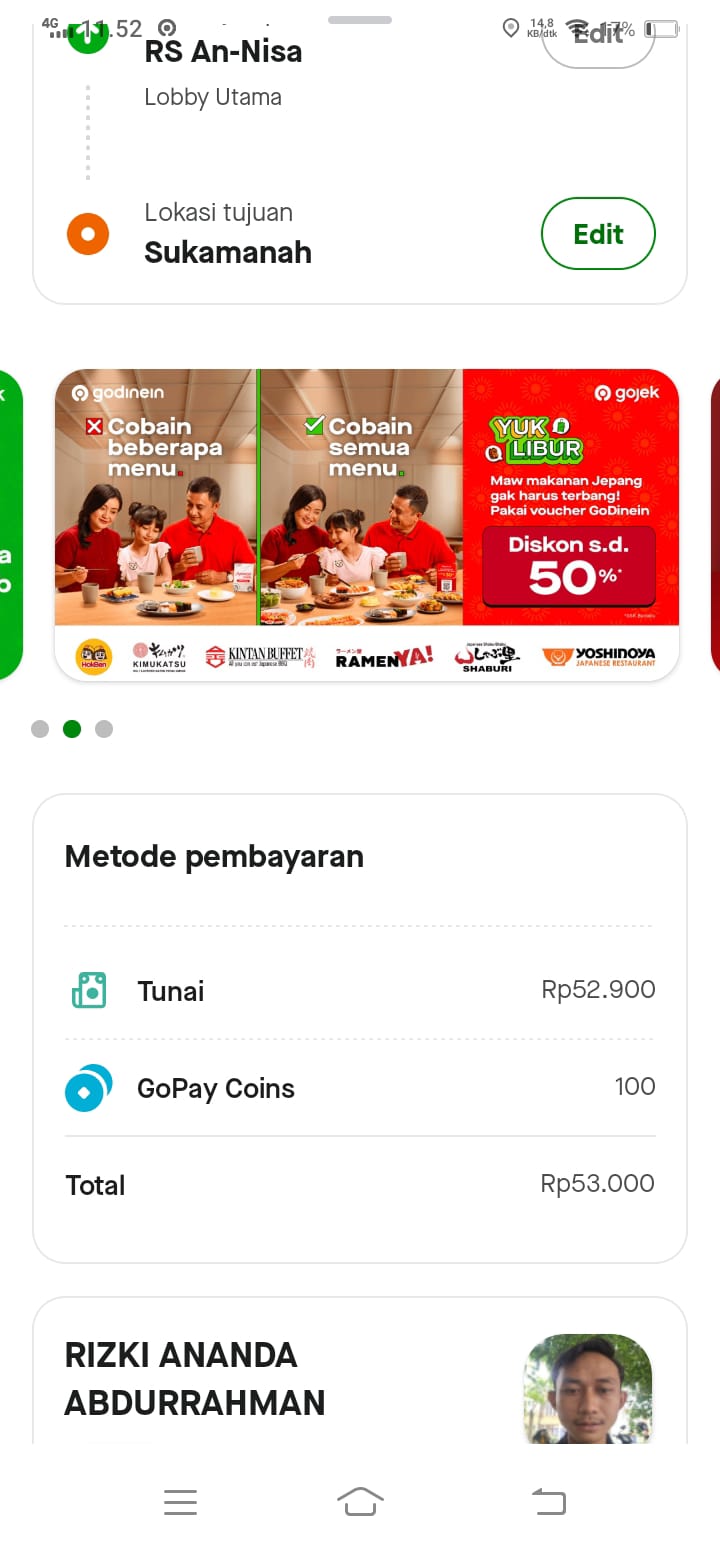Image resolution: width=720 pixels, height=1544 pixels.
Task: Open the driver's profile photo
Action: 588,1388
